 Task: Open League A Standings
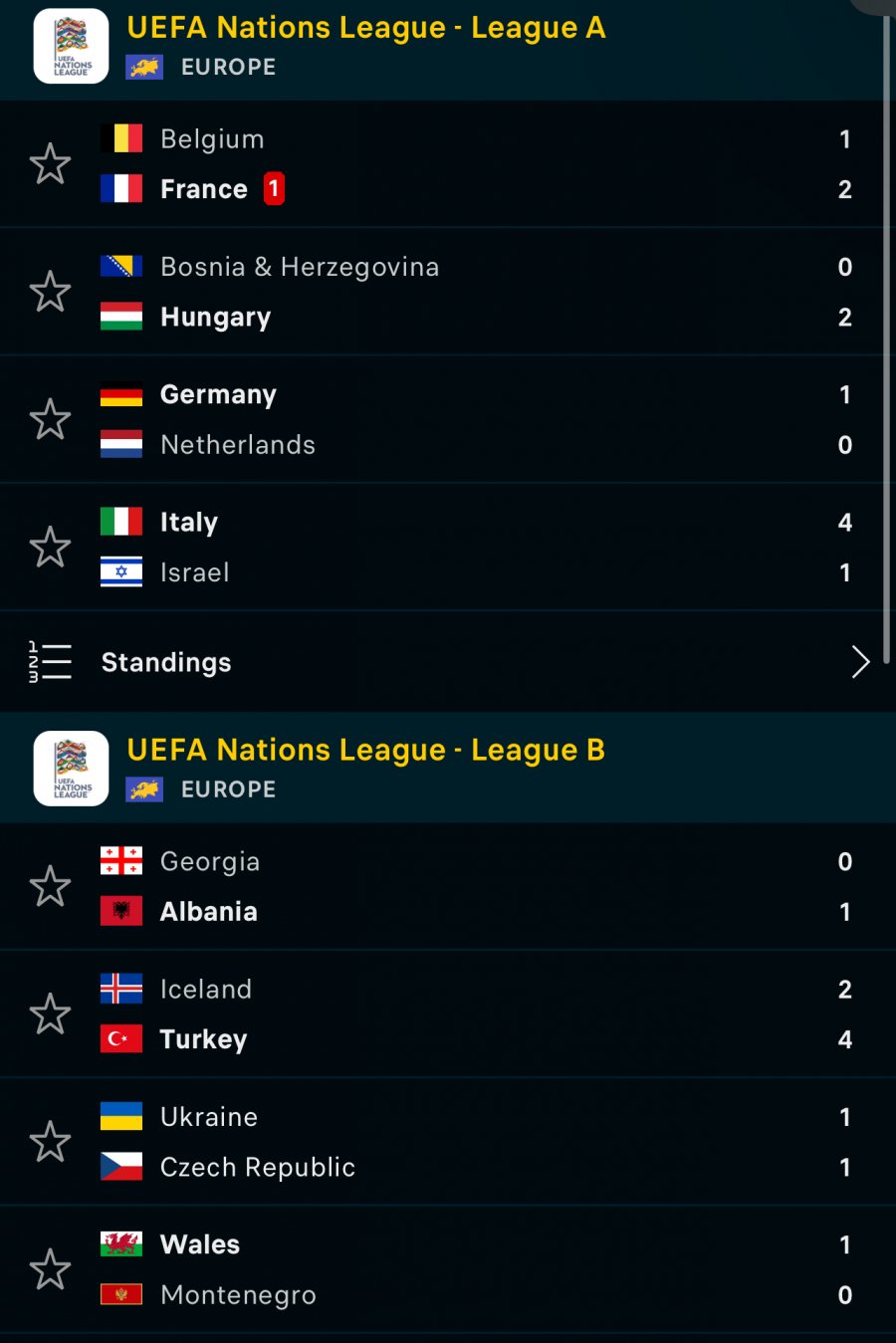coord(448,662)
